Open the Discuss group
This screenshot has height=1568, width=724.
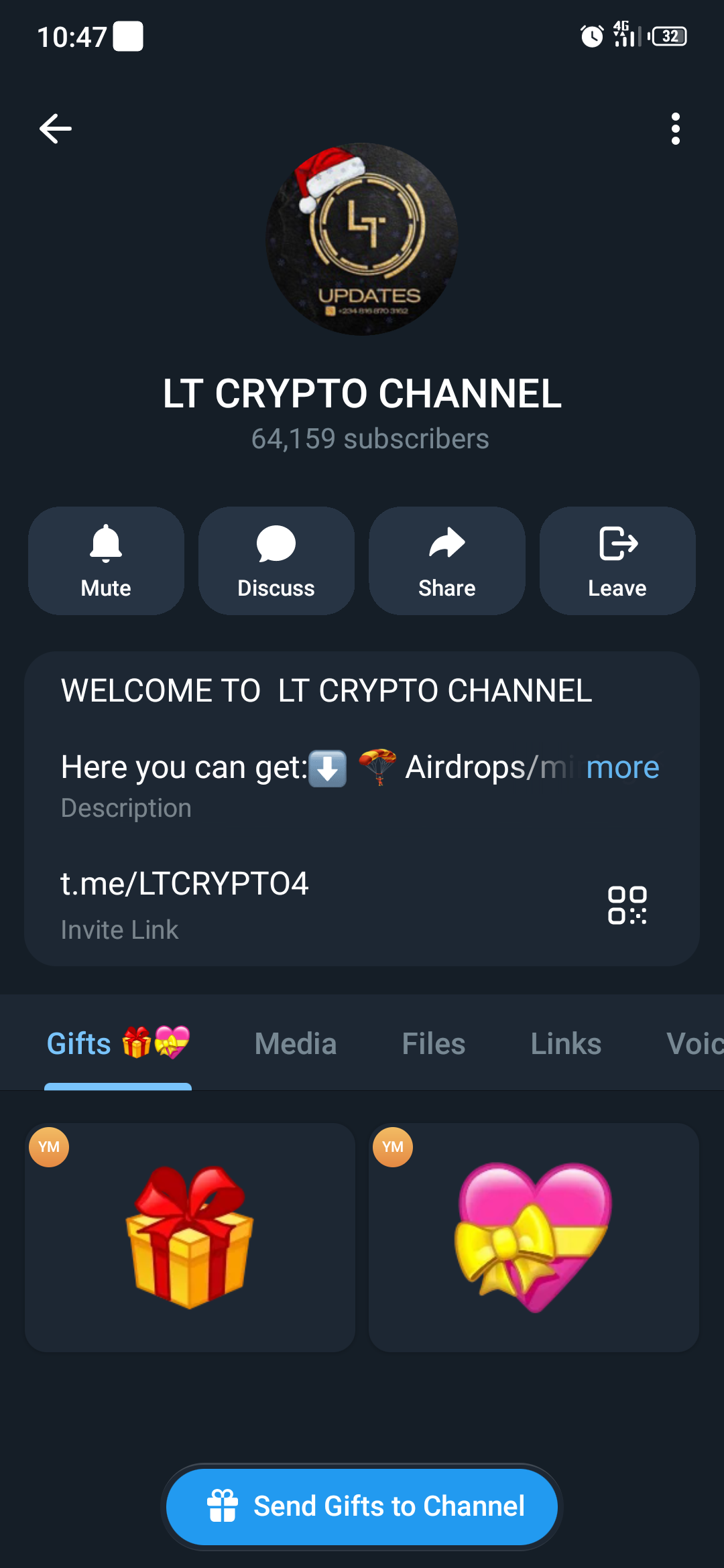pyautogui.click(x=276, y=561)
